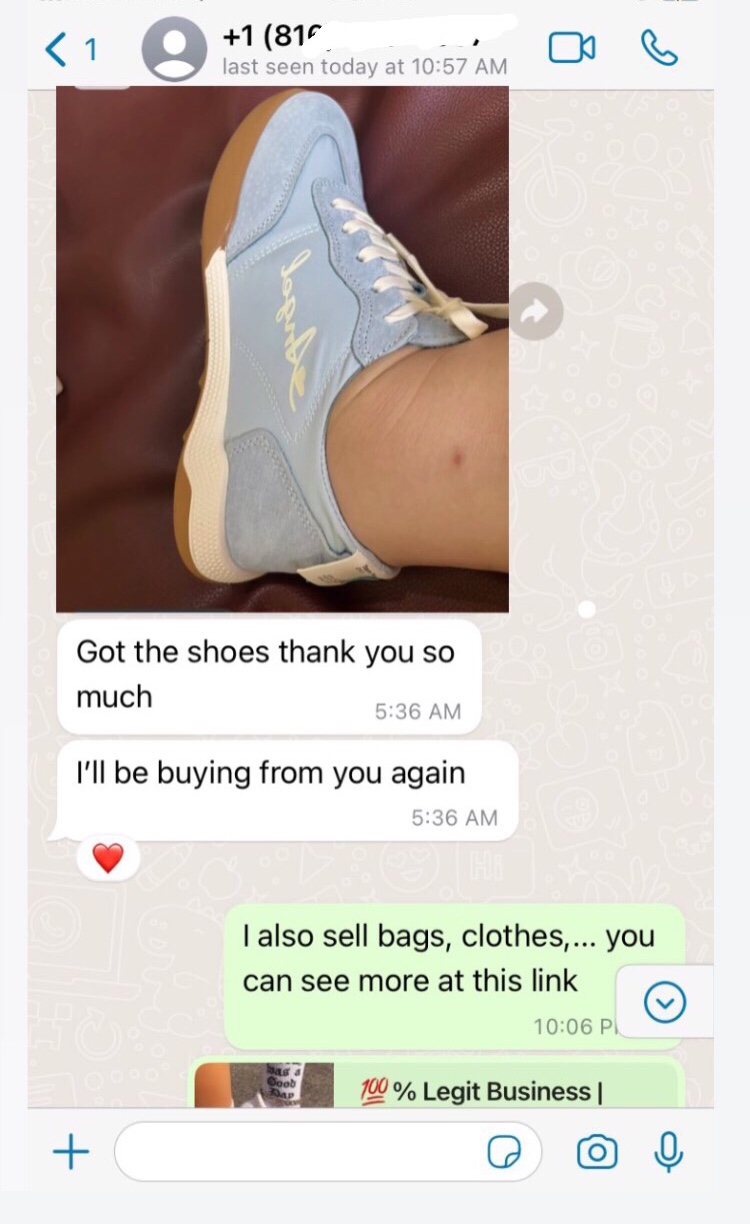The width and height of the screenshot is (750, 1224).
Task: Open the 100% Legit Business link preview
Action: 436,1084
